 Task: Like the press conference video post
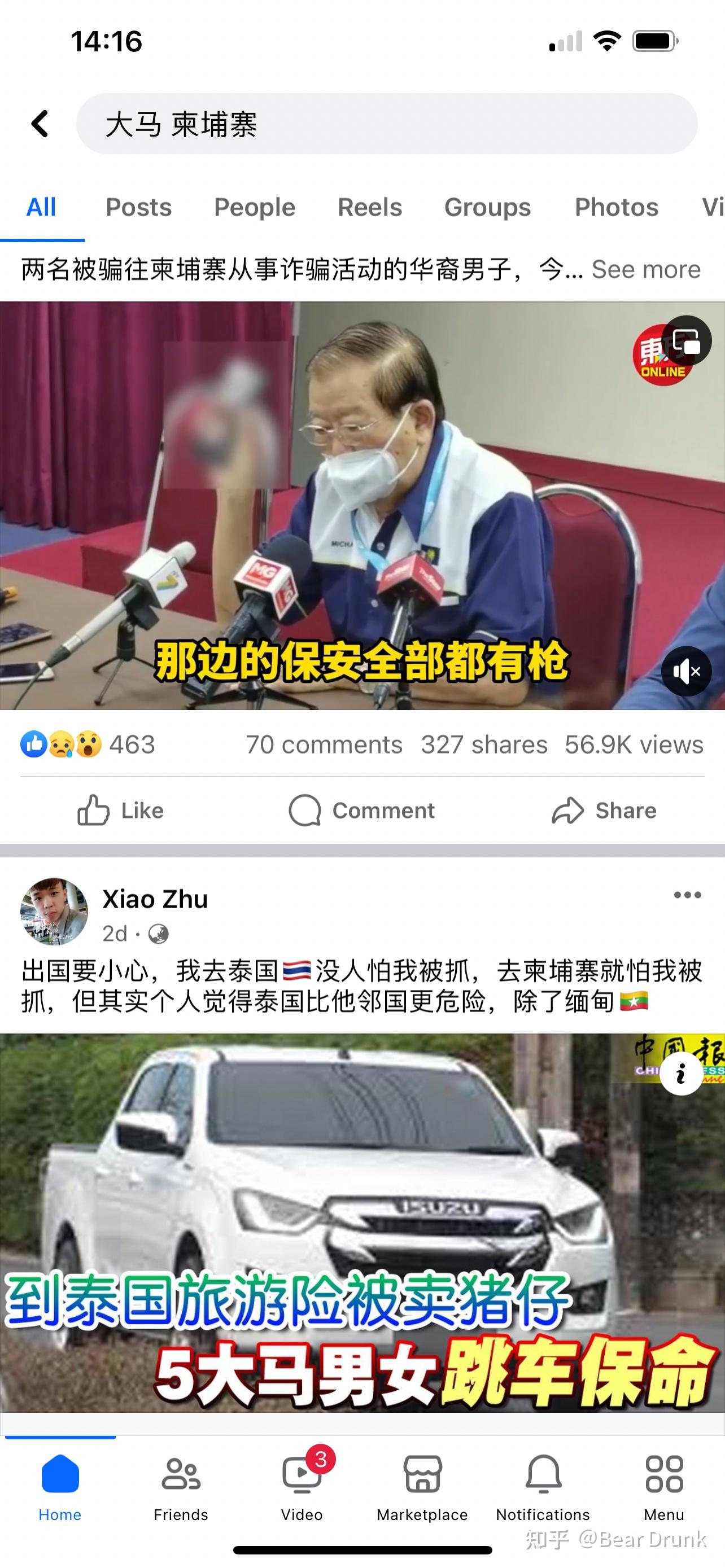120,810
